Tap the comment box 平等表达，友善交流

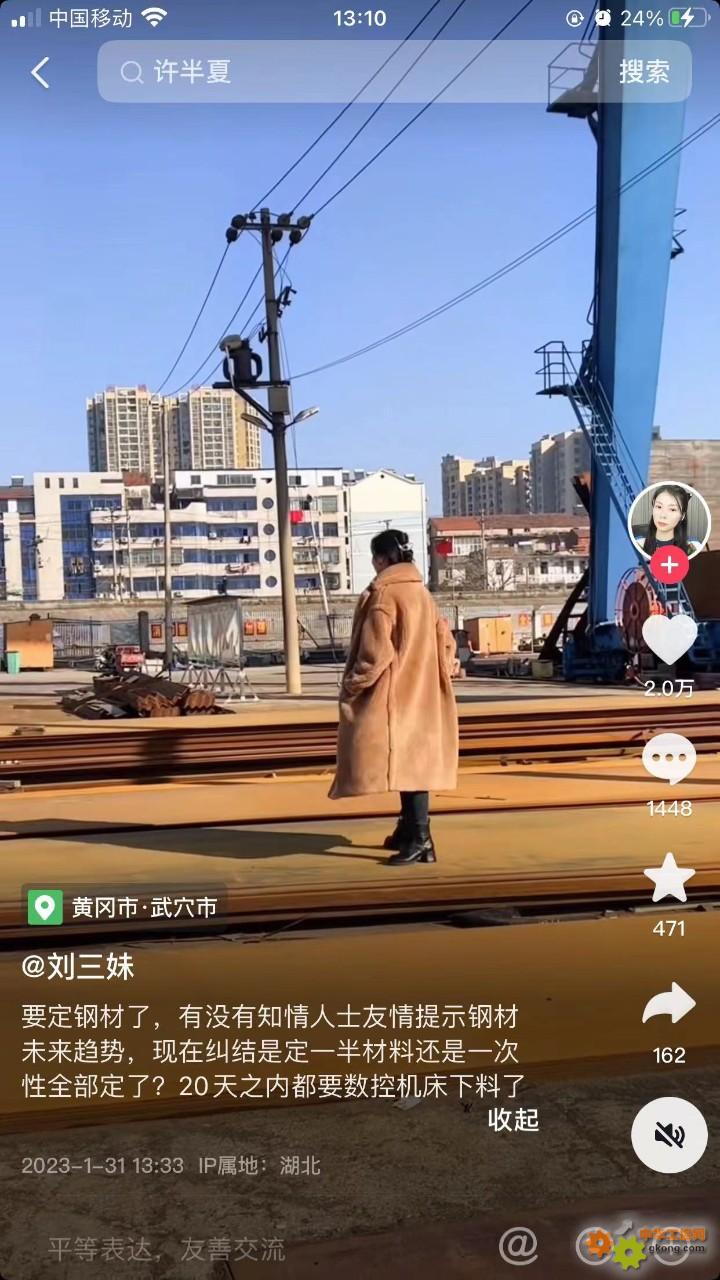coord(167,1249)
